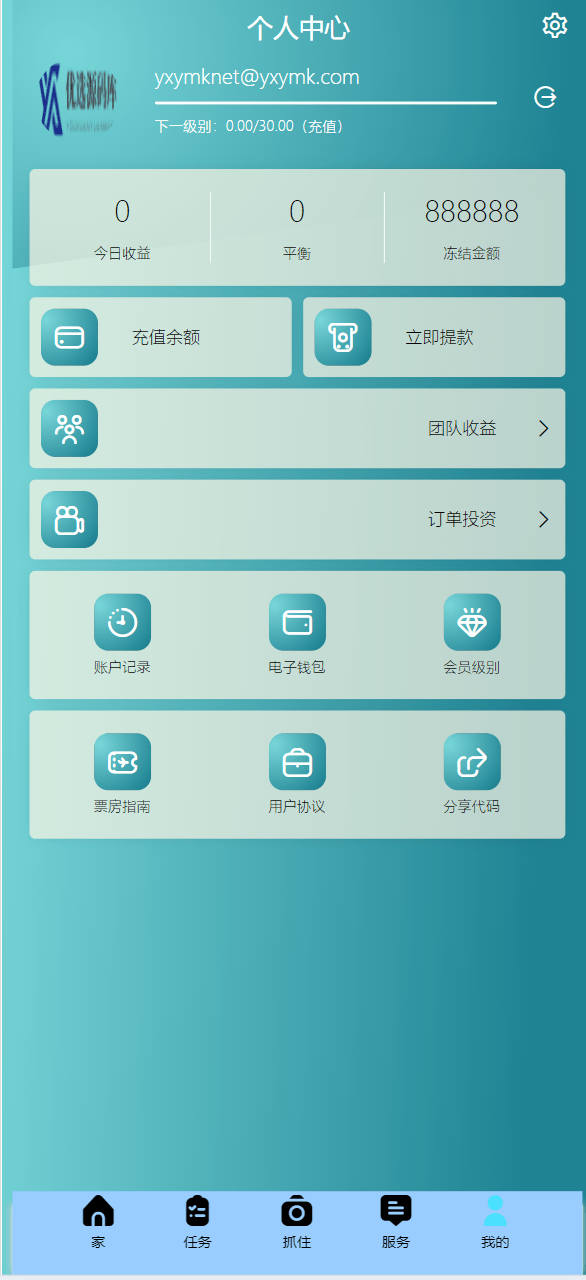586x1280 pixels.
Task: Tap 立即提款 to withdraw now
Action: tap(434, 337)
